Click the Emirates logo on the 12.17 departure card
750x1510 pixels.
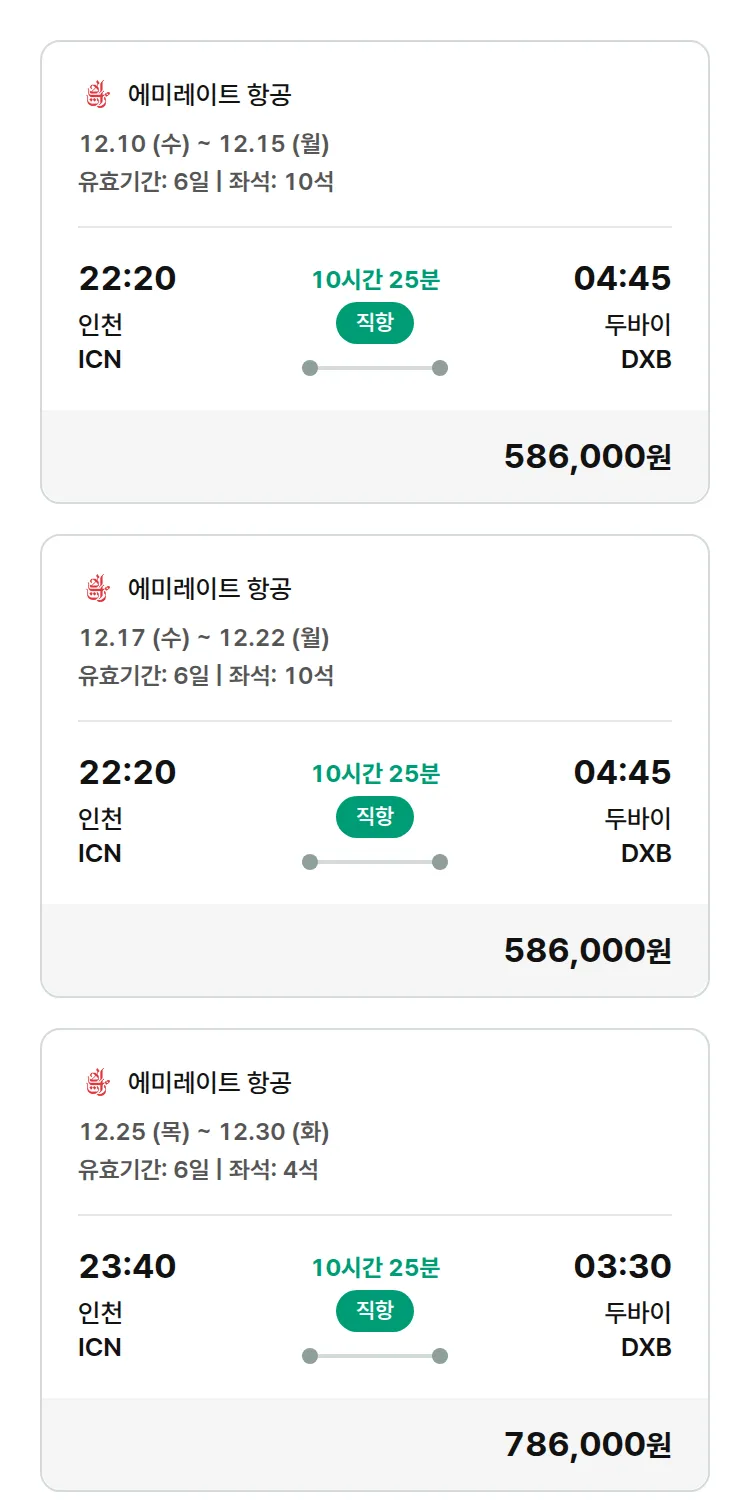tap(96, 590)
